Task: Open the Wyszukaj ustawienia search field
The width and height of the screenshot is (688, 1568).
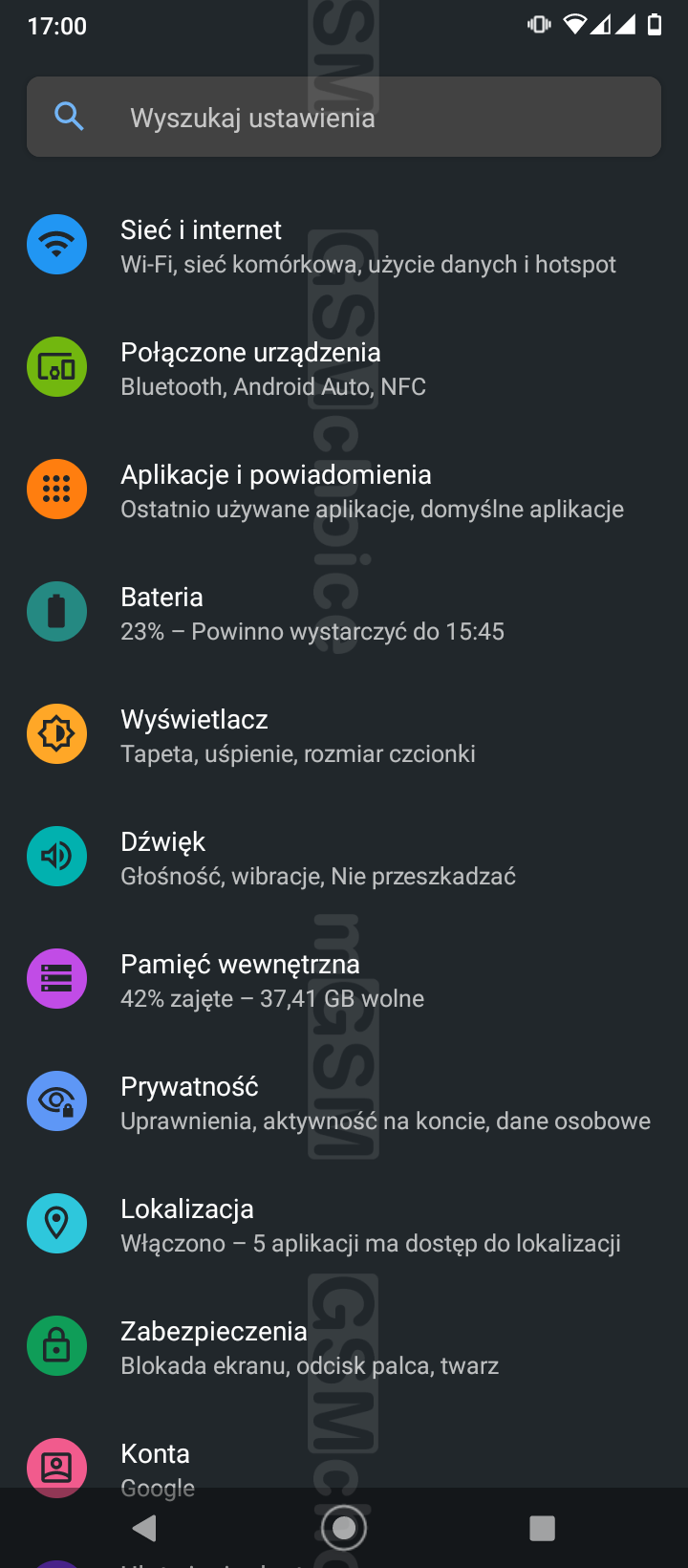Action: pyautogui.click(x=344, y=117)
